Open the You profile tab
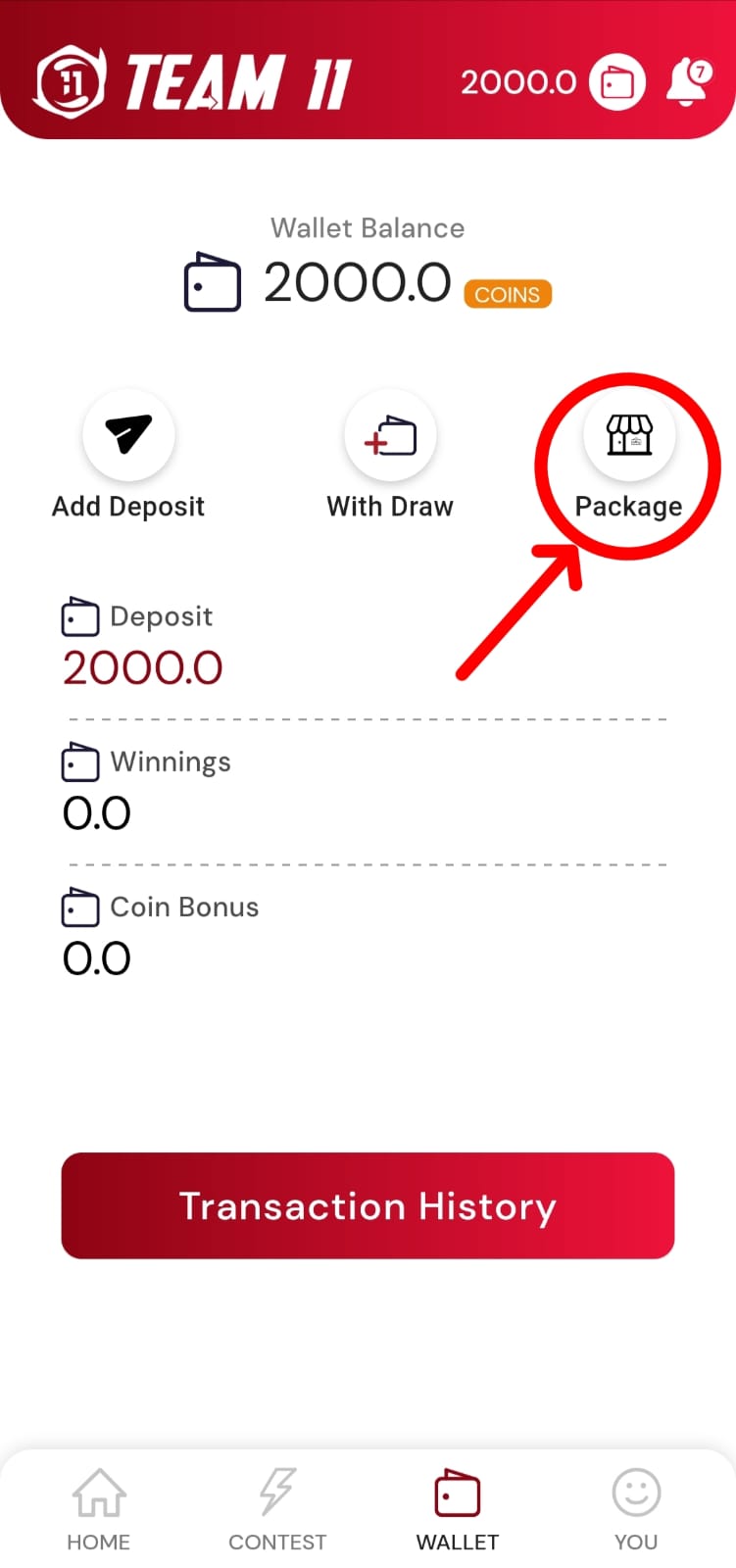Screen dimensions: 736x1568 pyautogui.click(x=636, y=1509)
